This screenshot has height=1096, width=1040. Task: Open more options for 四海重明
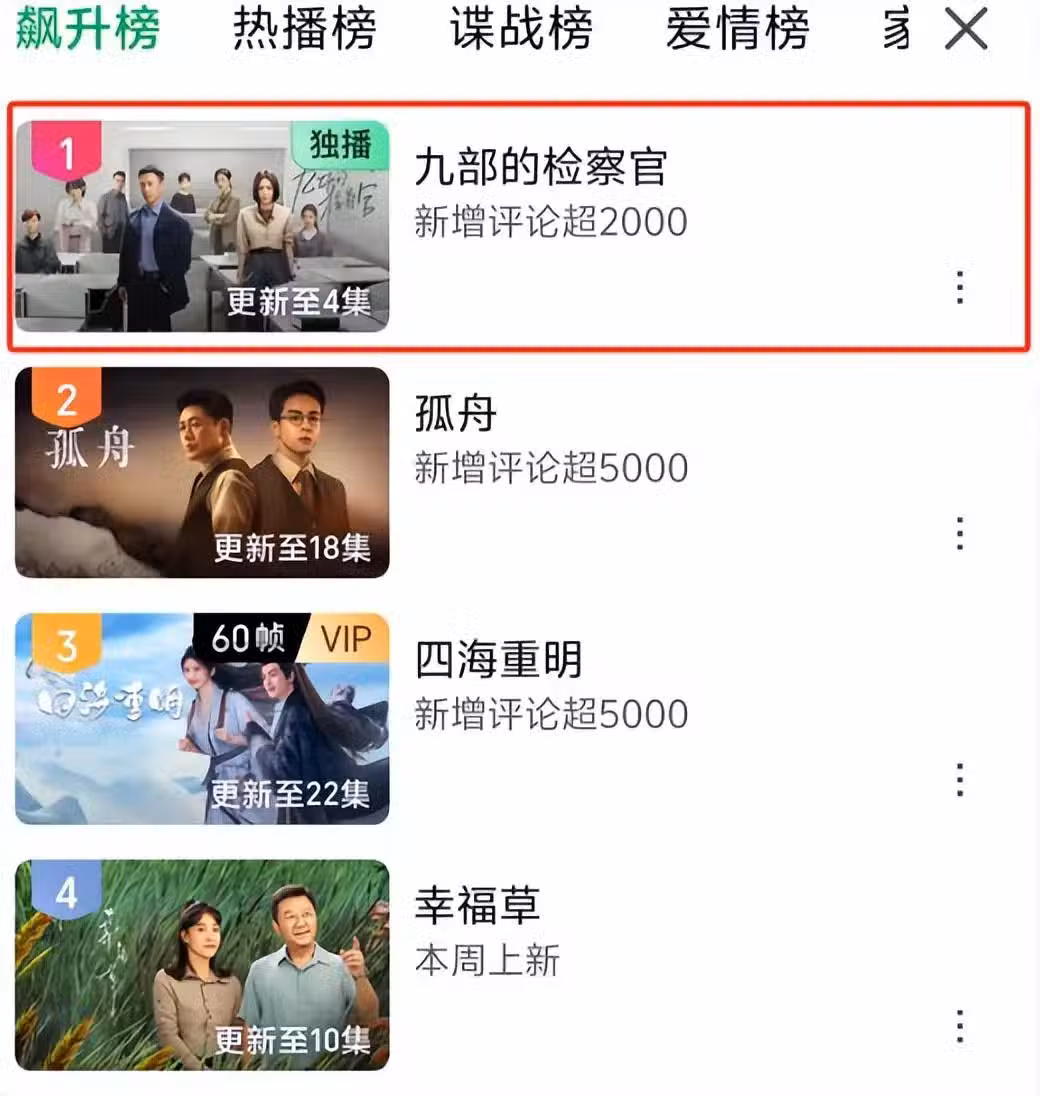pyautogui.click(x=960, y=780)
